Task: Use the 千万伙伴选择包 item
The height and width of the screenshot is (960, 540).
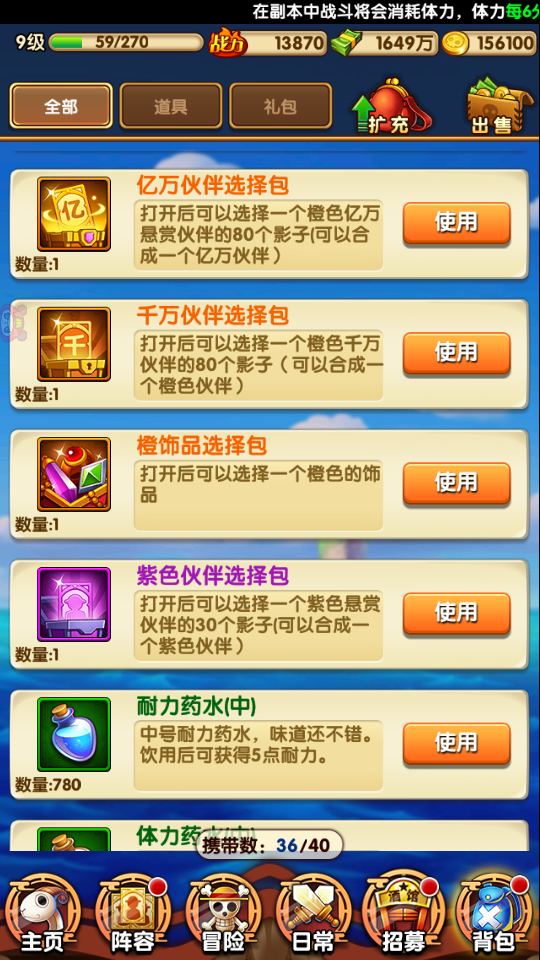Action: pos(456,353)
